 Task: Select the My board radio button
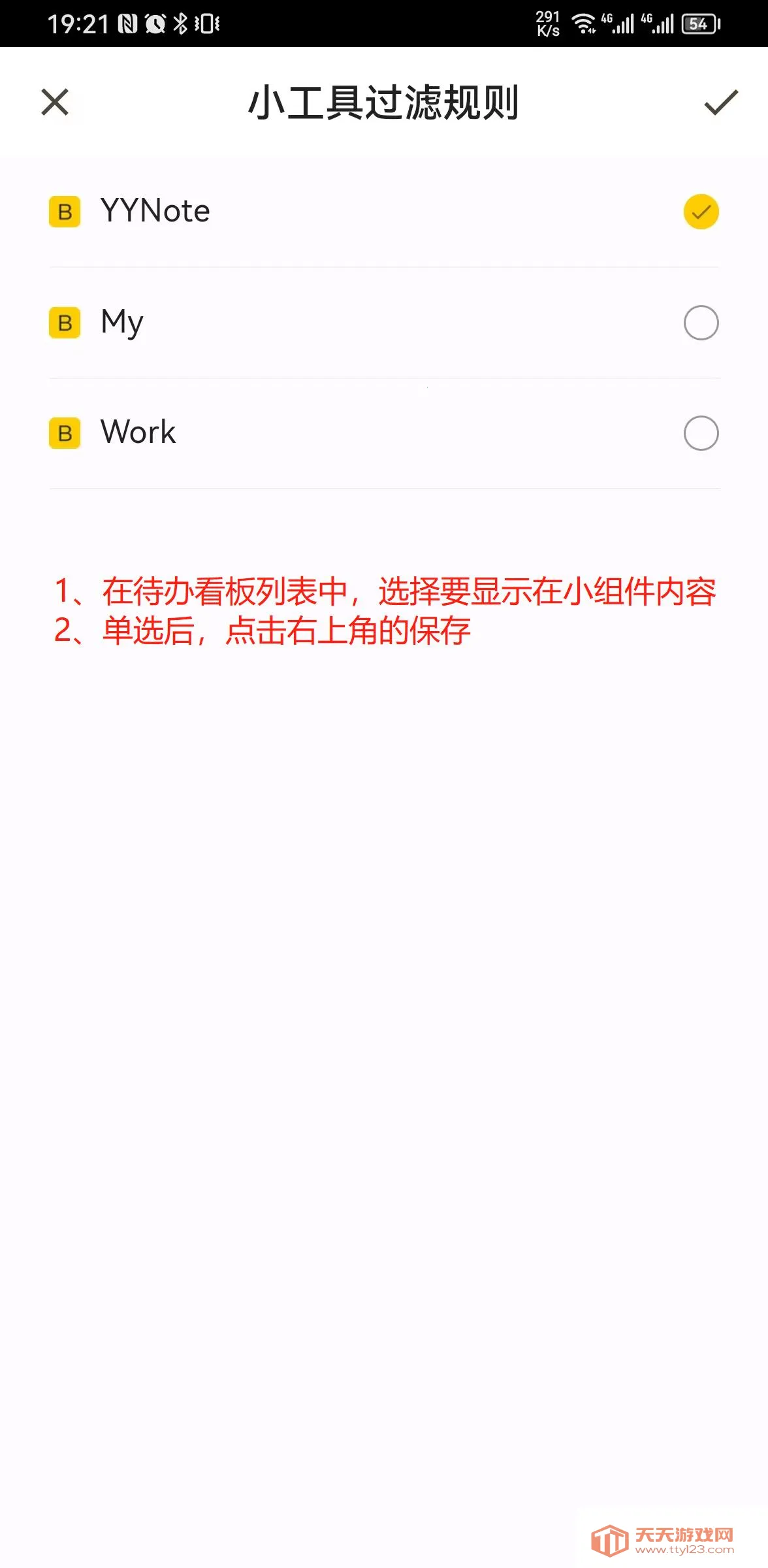pyautogui.click(x=699, y=322)
